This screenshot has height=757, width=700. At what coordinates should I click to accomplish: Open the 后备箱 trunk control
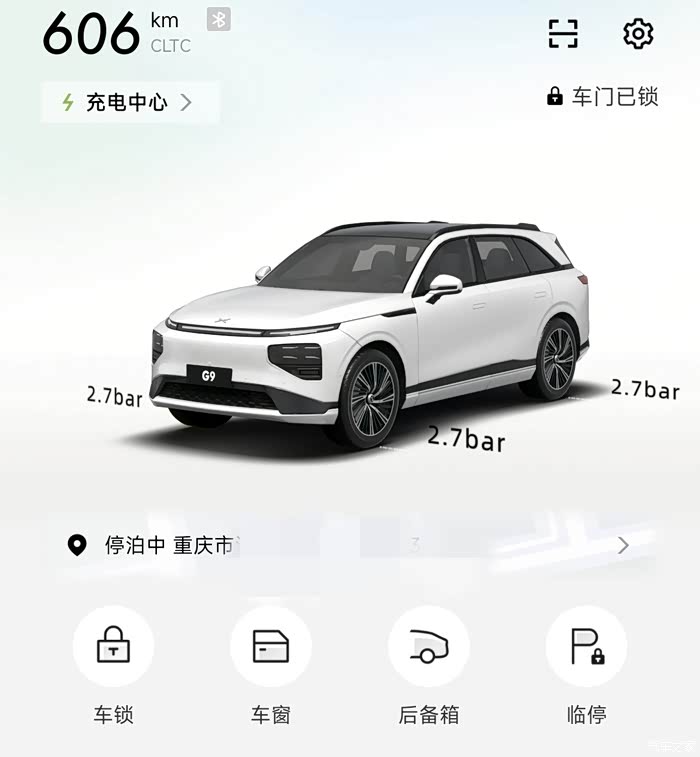click(x=428, y=646)
